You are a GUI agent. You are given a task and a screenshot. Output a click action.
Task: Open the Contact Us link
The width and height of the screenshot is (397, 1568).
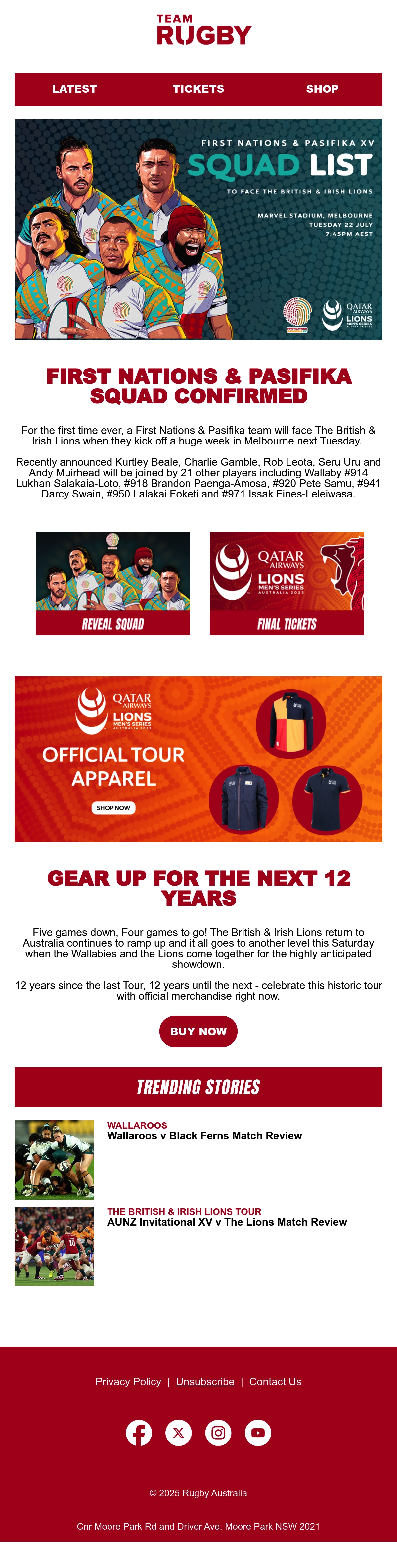coord(275,1382)
